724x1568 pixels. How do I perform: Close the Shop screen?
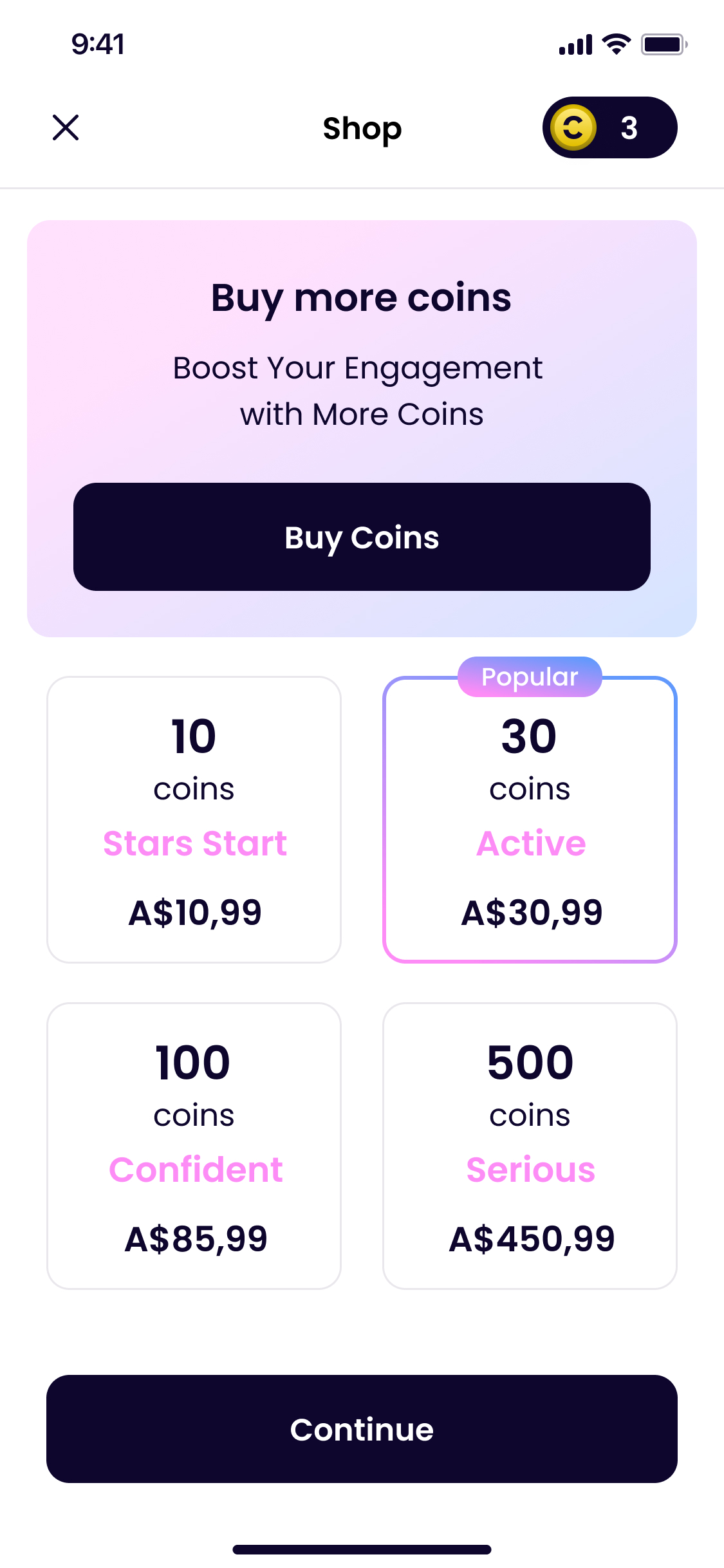pos(66,127)
